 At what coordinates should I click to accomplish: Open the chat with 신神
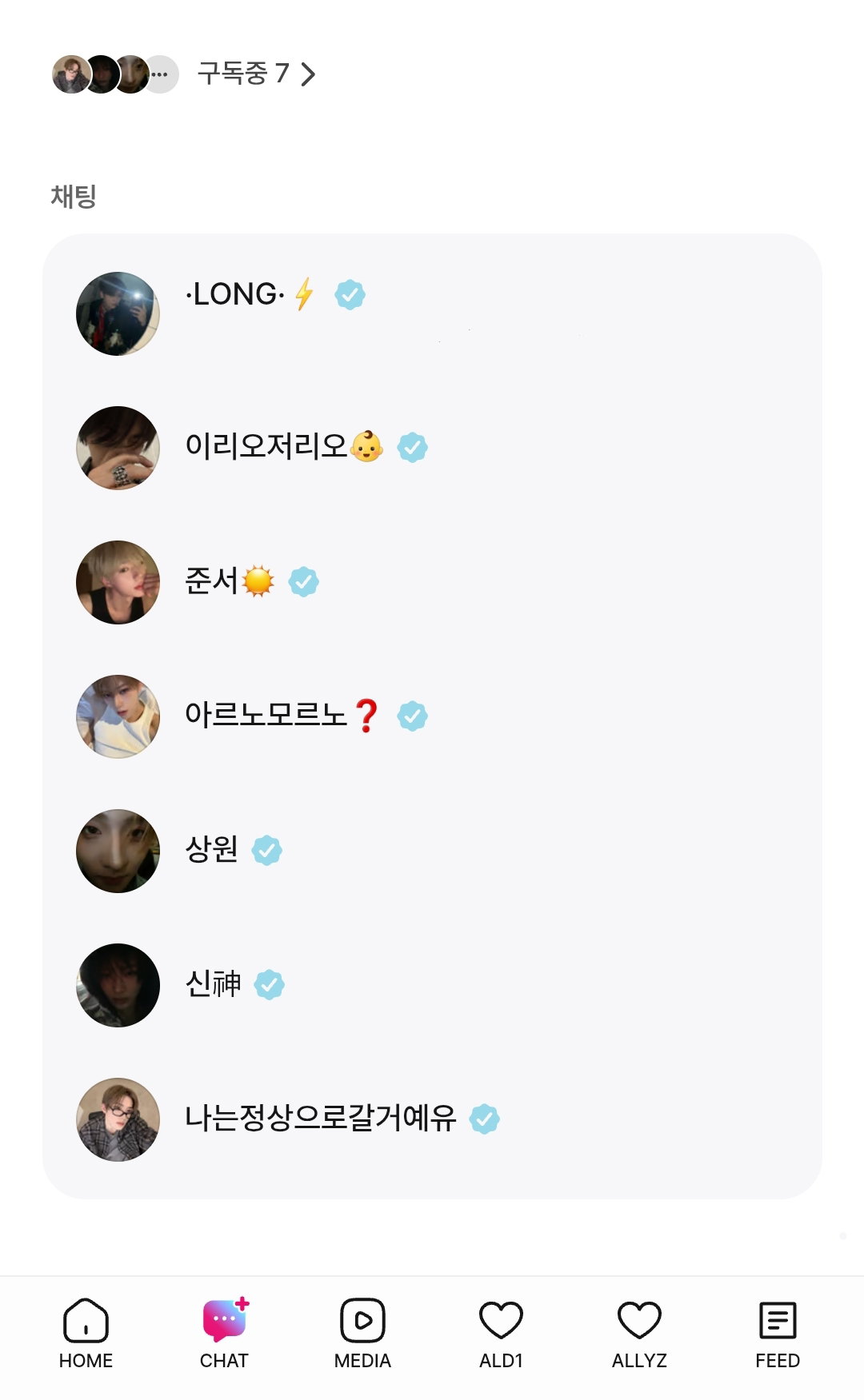click(432, 985)
